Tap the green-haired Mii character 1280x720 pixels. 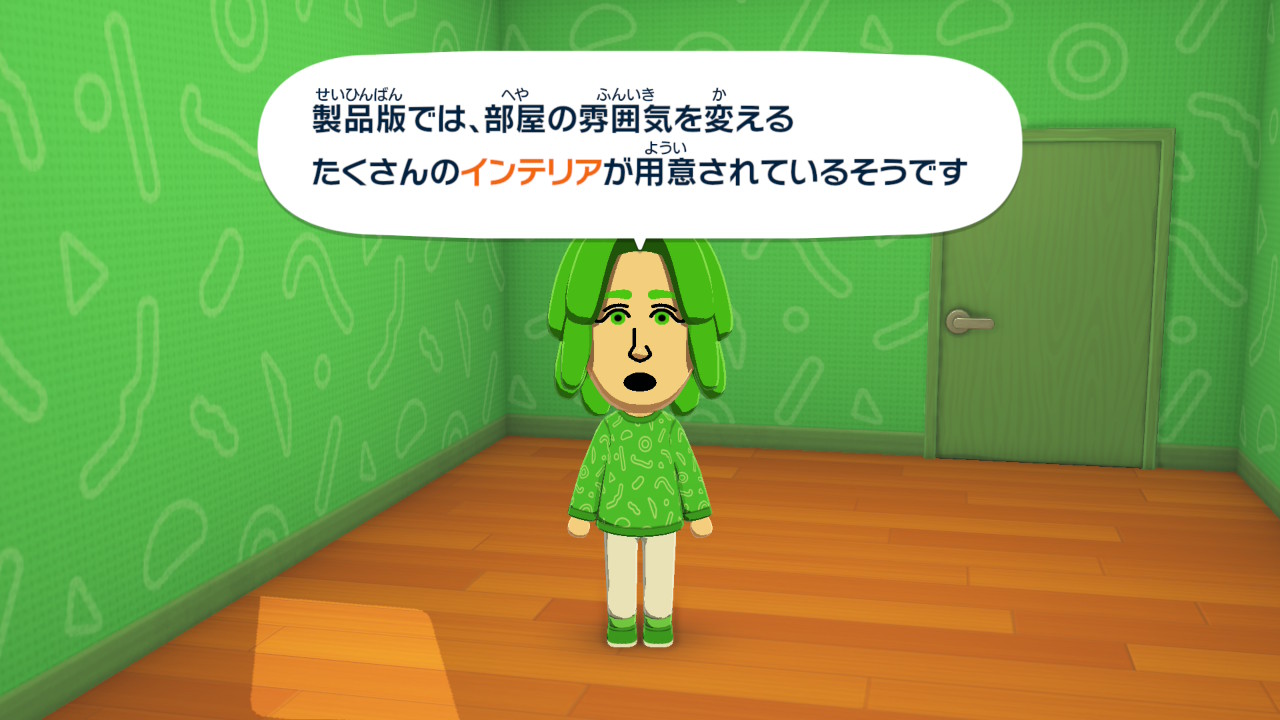(x=640, y=440)
